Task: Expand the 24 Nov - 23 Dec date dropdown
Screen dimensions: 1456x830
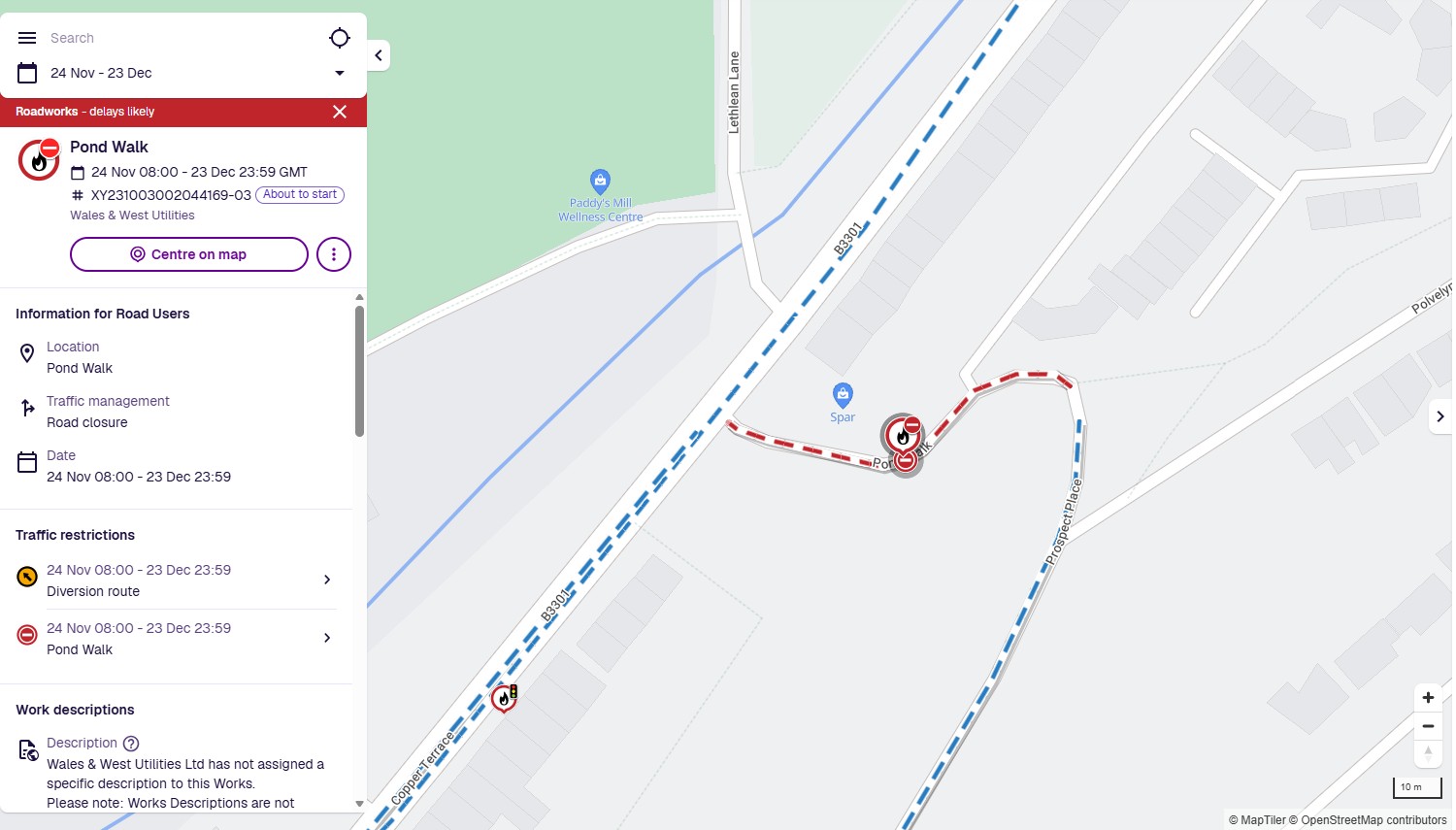Action: coord(339,73)
